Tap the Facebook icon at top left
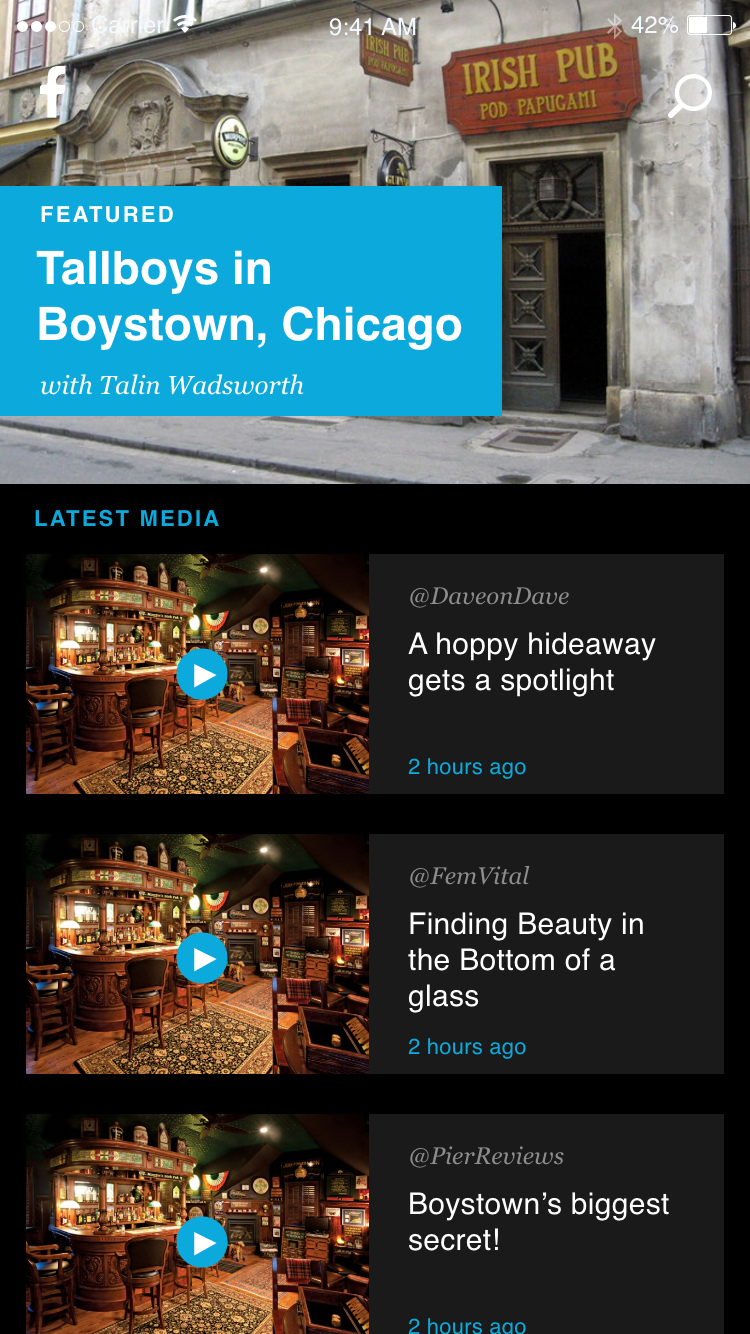The width and height of the screenshot is (750, 1334). click(53, 93)
